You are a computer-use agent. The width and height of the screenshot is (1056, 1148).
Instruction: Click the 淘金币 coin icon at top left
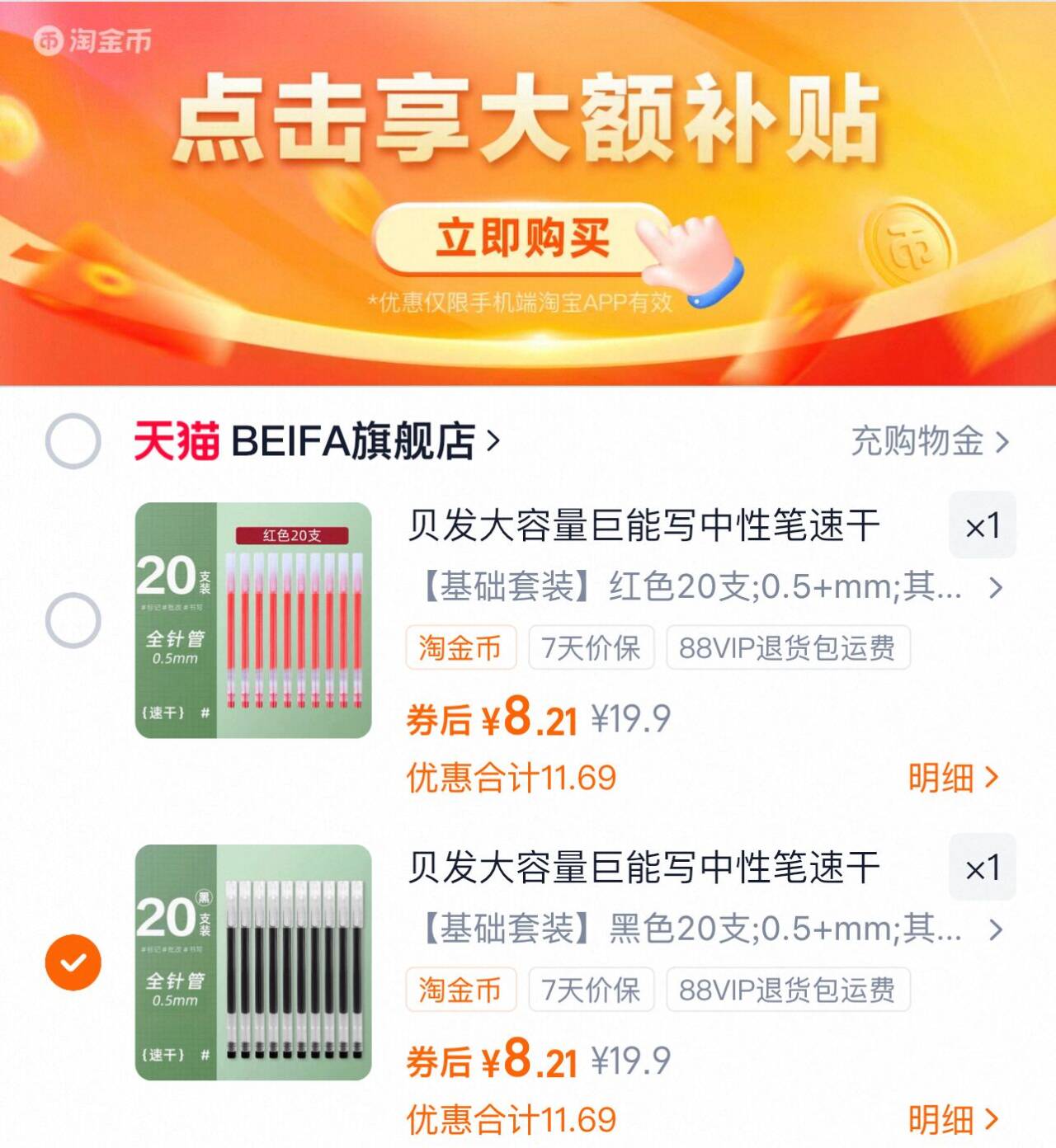point(47,39)
